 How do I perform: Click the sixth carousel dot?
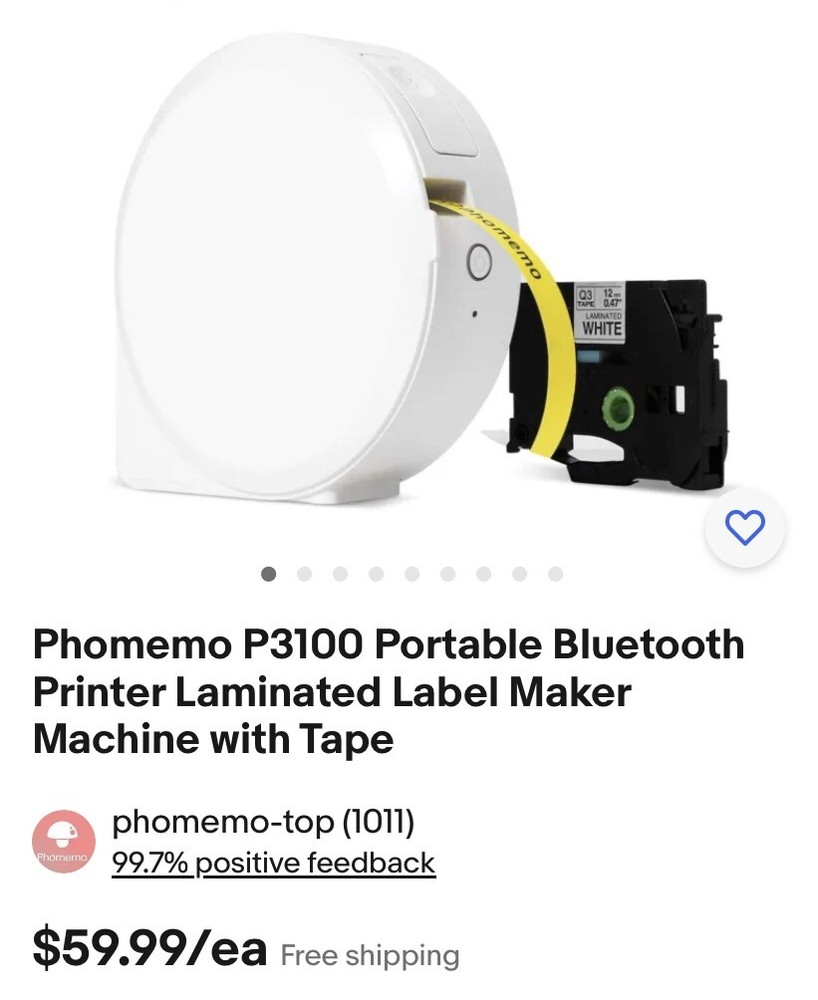tap(448, 573)
